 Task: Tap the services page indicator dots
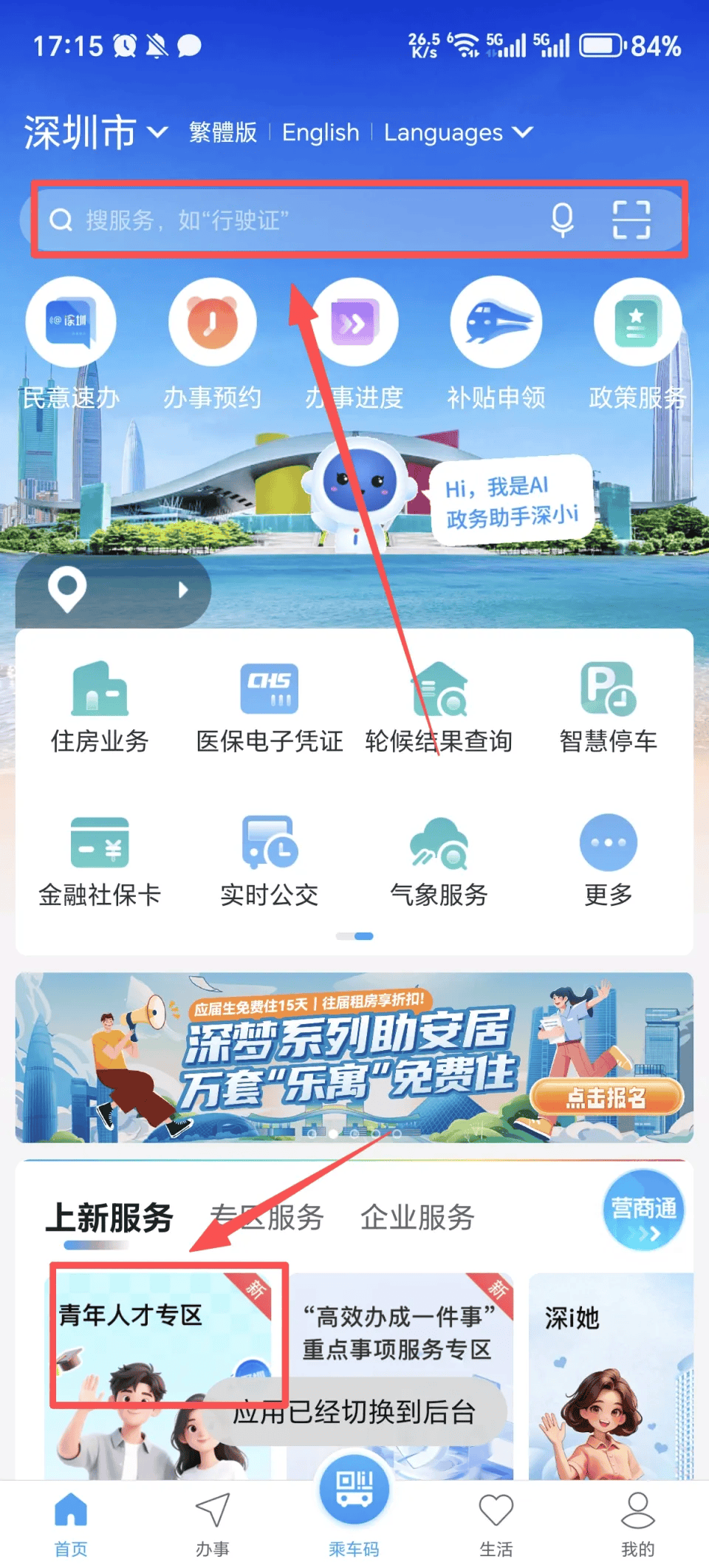tap(354, 935)
